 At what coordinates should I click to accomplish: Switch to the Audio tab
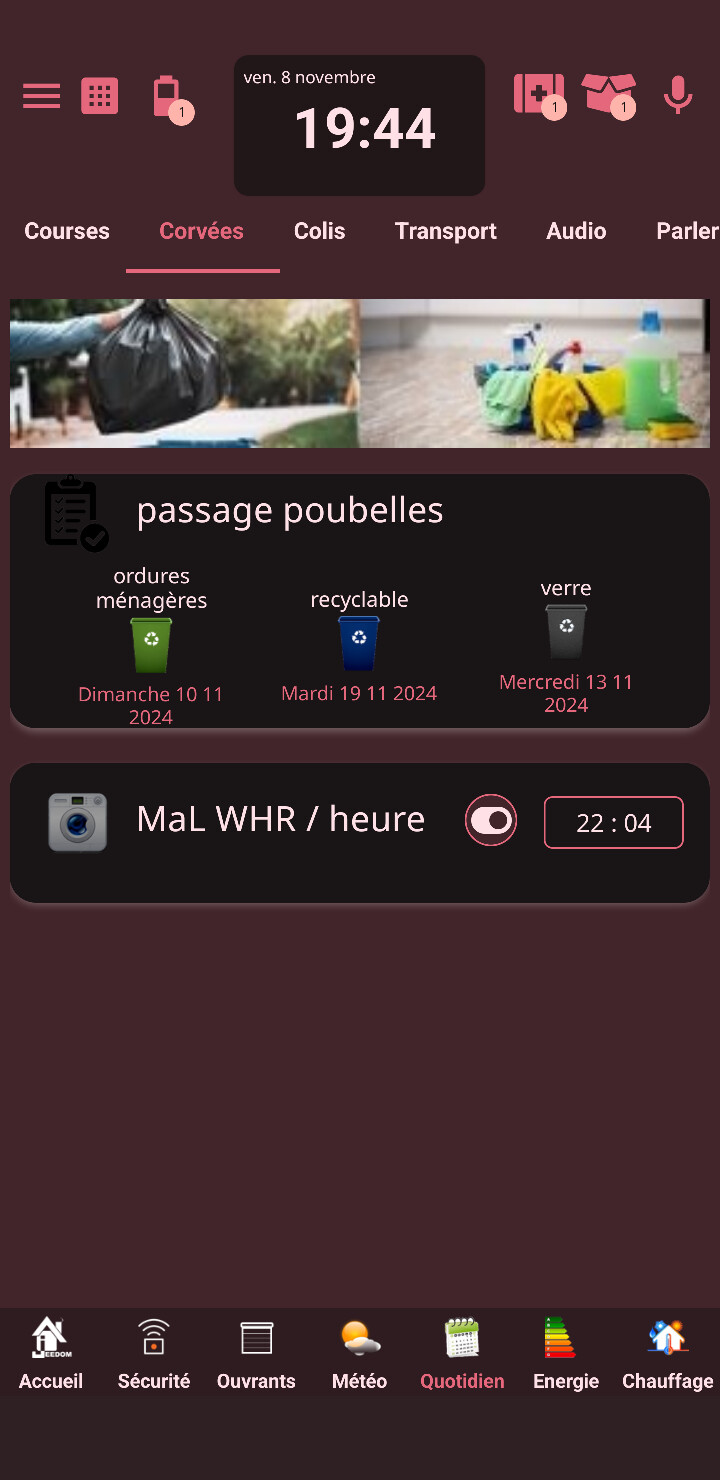point(576,231)
